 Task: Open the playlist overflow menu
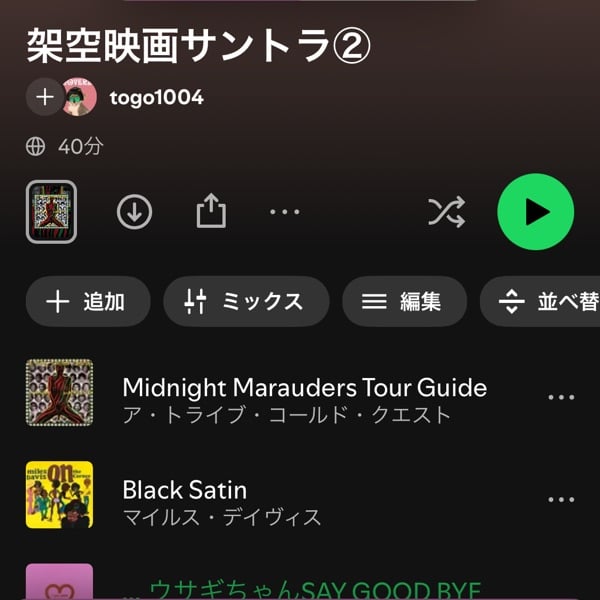pyautogui.click(x=285, y=212)
